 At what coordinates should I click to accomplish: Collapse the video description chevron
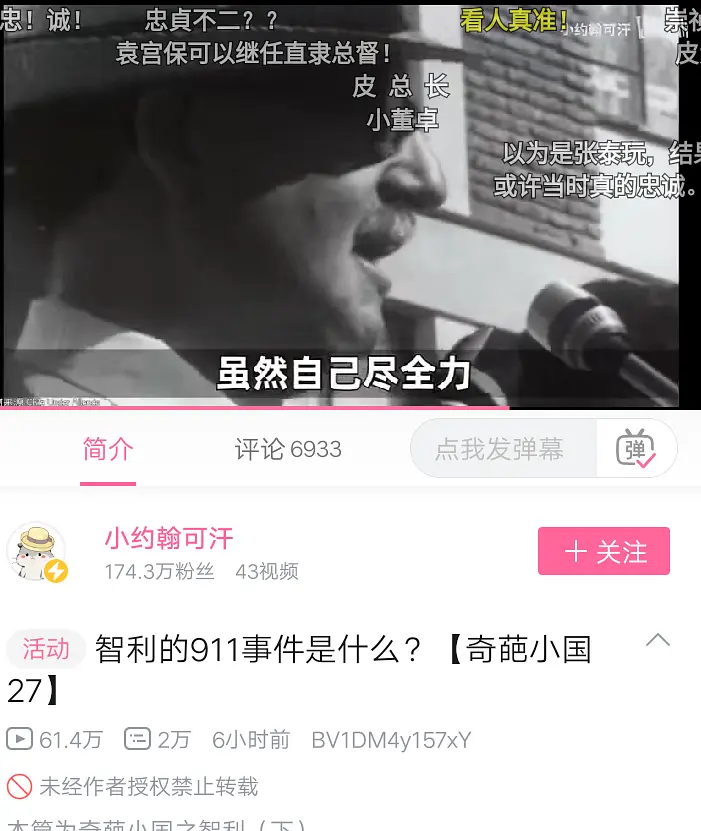[x=657, y=640]
